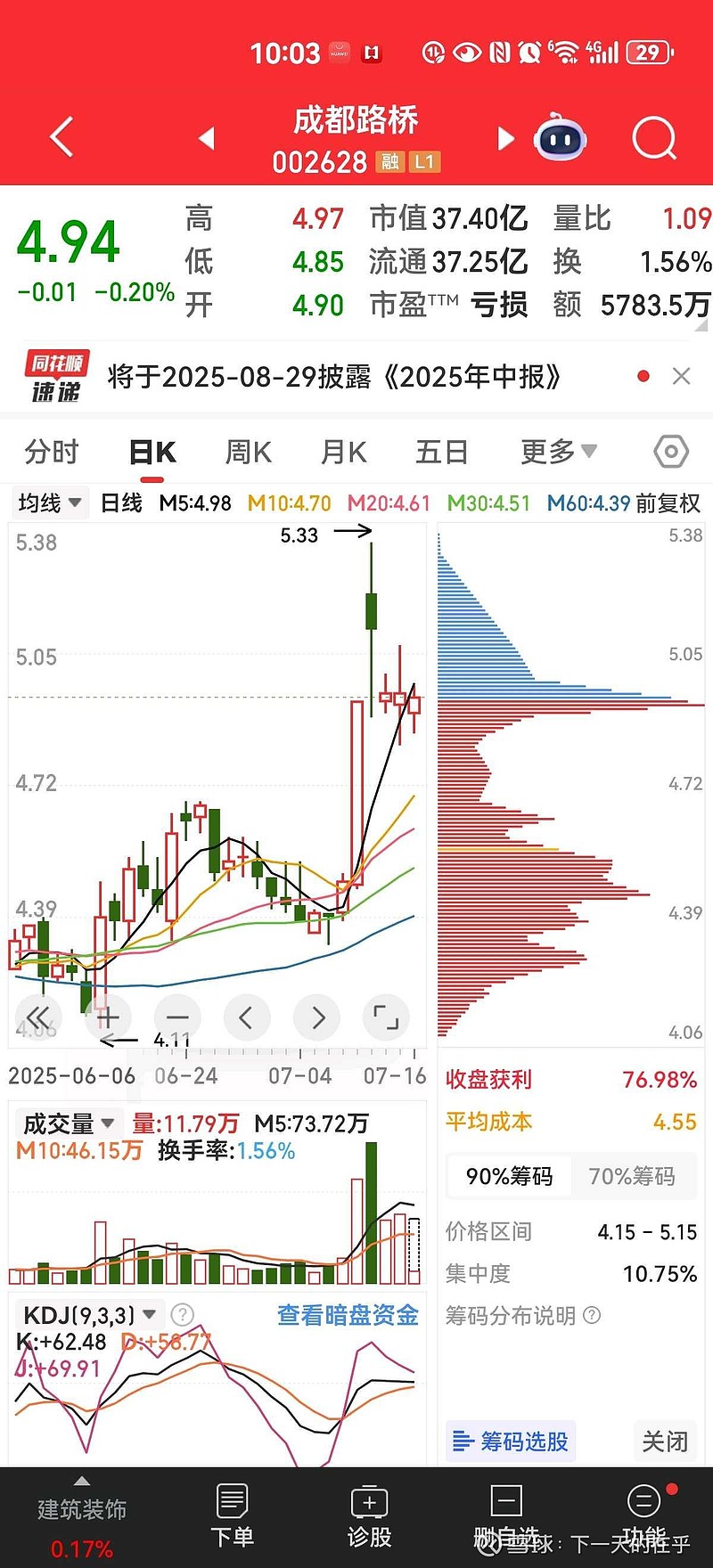Open the robot AI assistant
The width and height of the screenshot is (713, 1568).
coord(560,138)
